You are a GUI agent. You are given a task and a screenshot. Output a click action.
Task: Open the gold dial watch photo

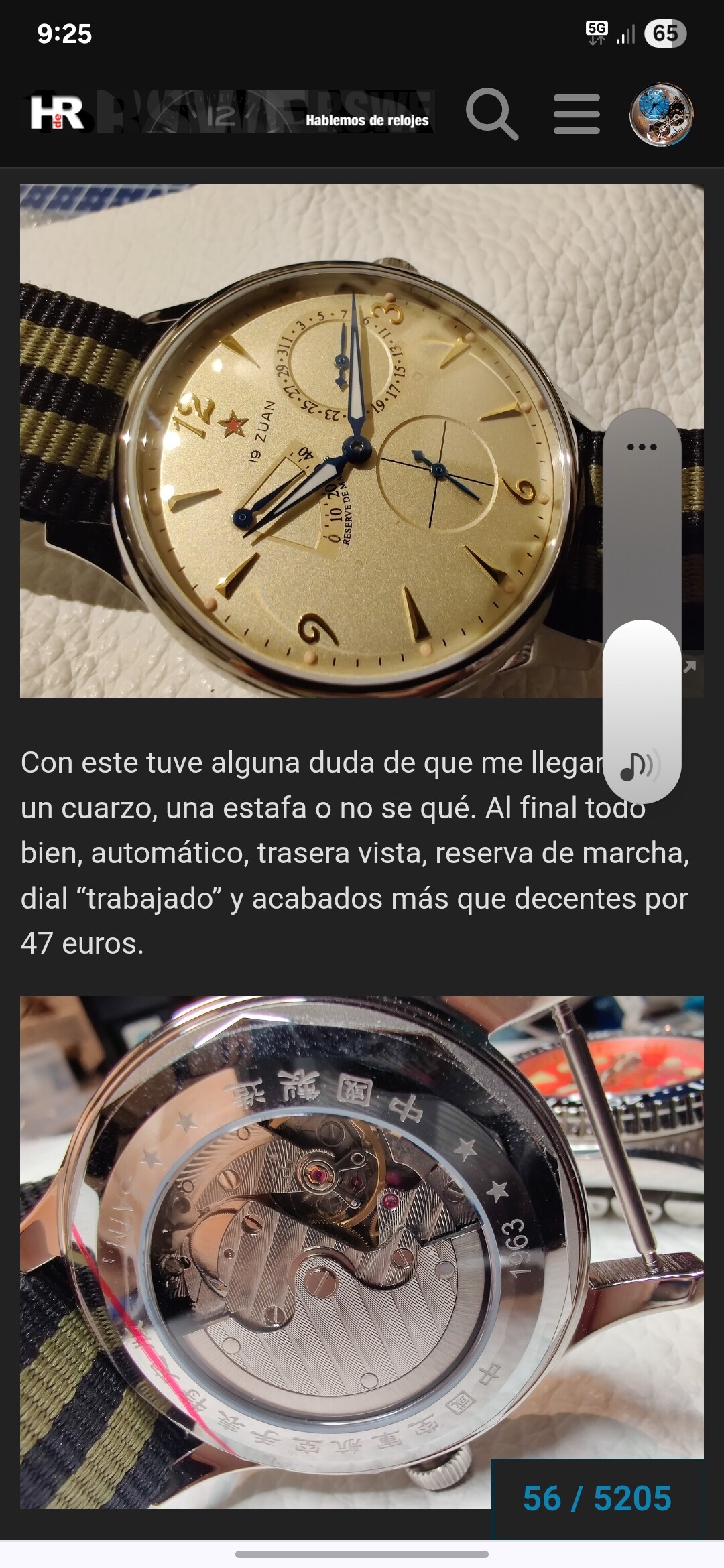click(x=308, y=440)
